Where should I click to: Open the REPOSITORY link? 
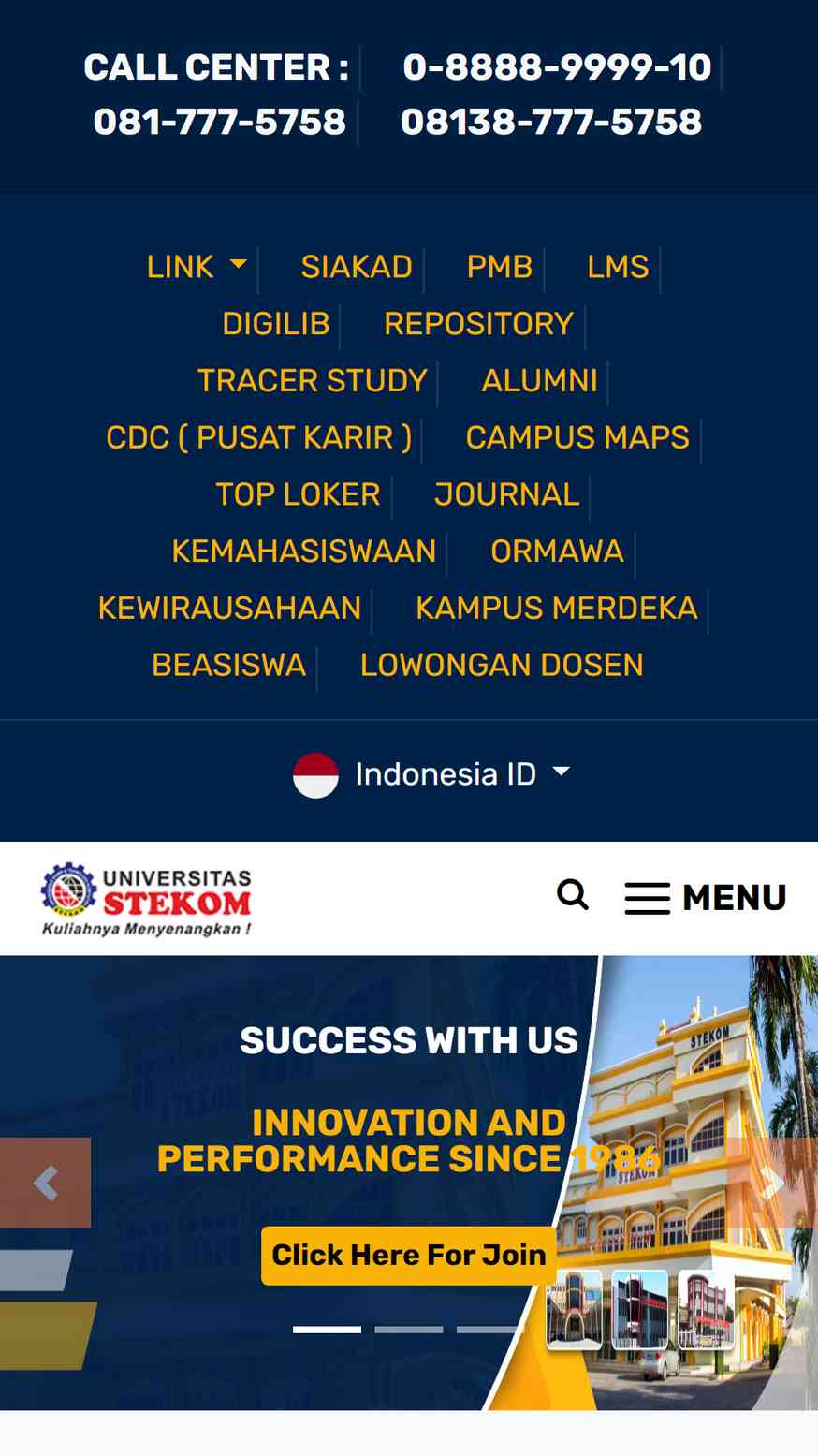tap(478, 324)
